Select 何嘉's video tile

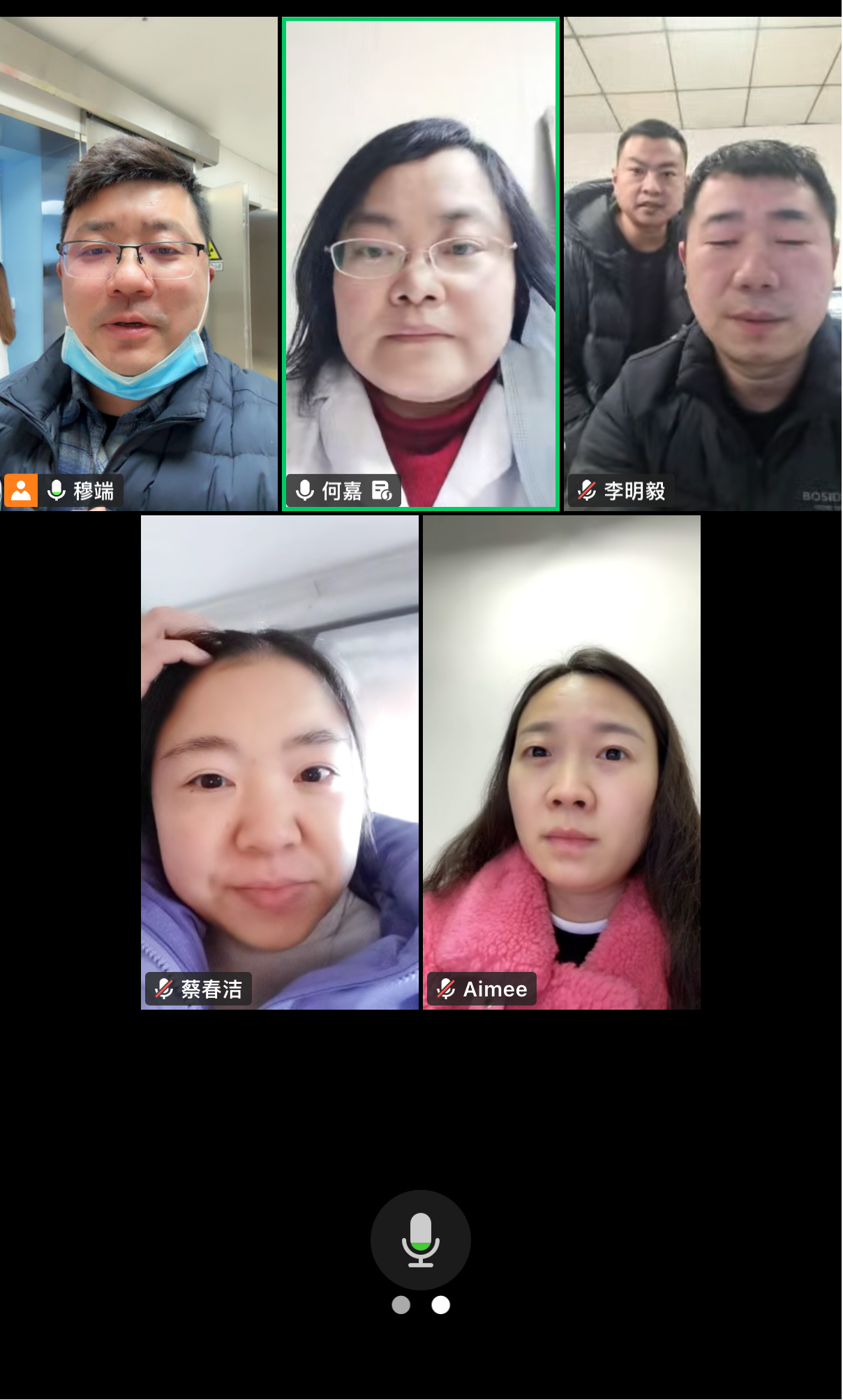coord(420,264)
